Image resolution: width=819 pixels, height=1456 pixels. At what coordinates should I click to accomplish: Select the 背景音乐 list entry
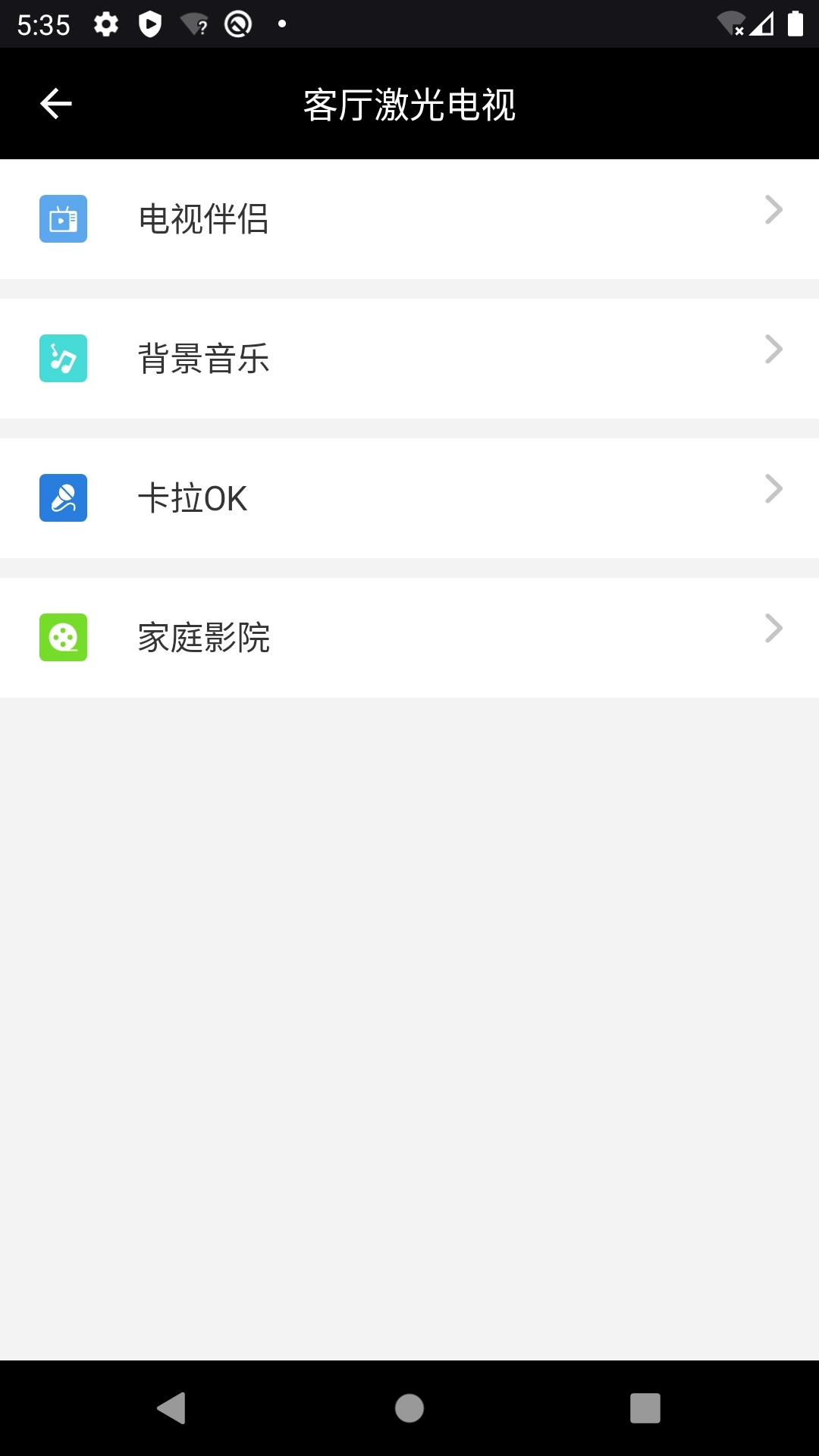coord(205,359)
